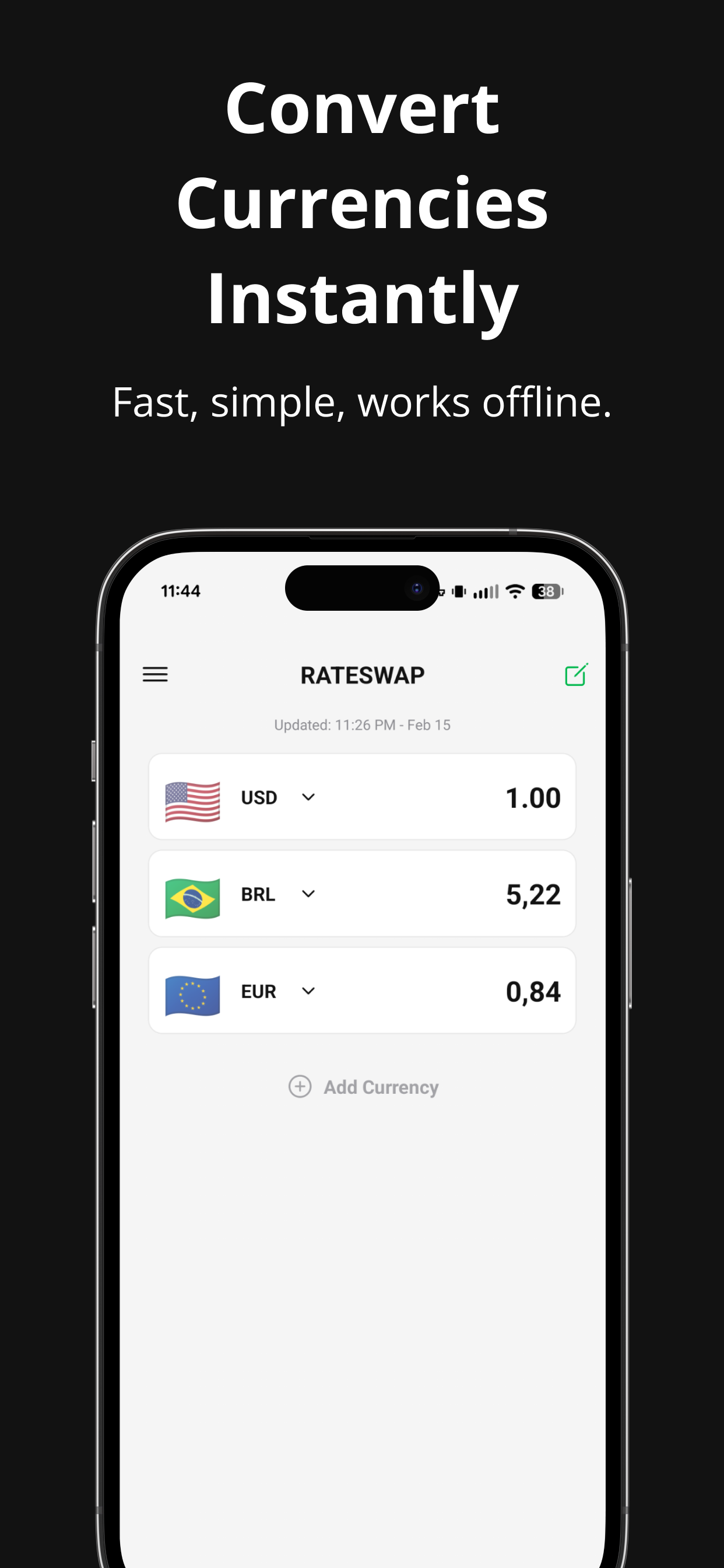Click the US flag icon

(192, 797)
